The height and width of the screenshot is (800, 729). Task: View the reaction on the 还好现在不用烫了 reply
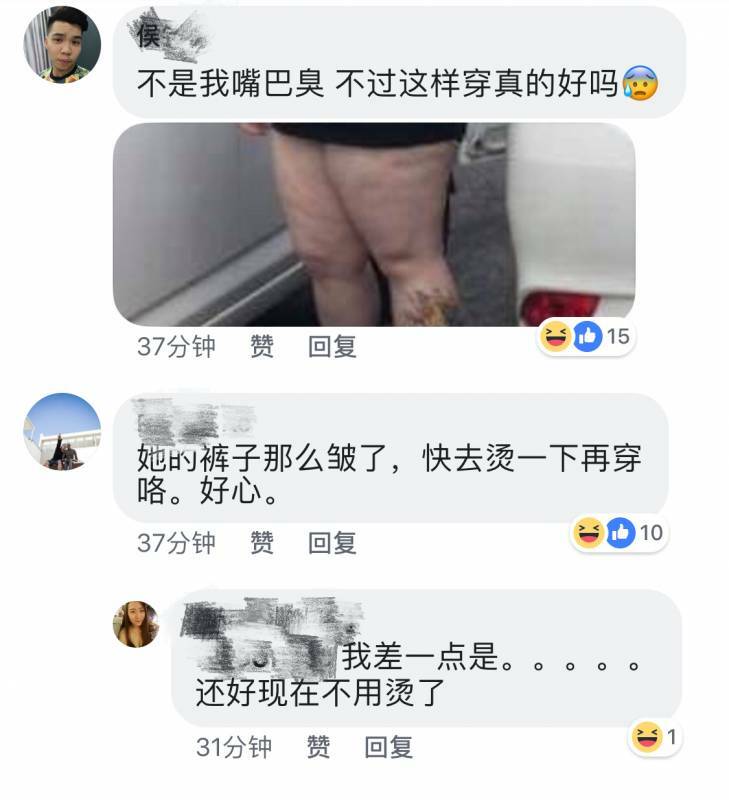click(655, 738)
